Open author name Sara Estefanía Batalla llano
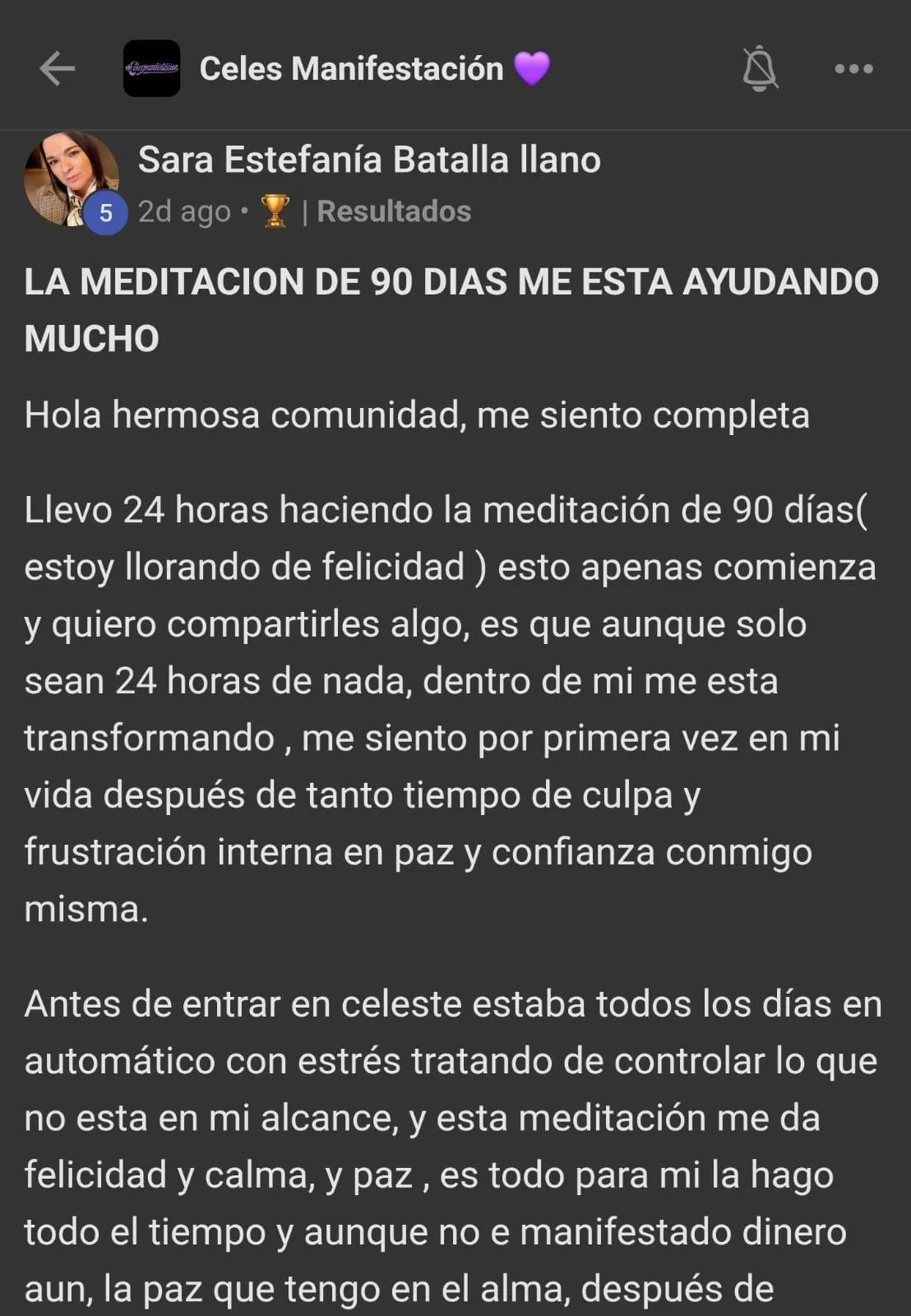The width and height of the screenshot is (911, 1316). click(x=369, y=160)
